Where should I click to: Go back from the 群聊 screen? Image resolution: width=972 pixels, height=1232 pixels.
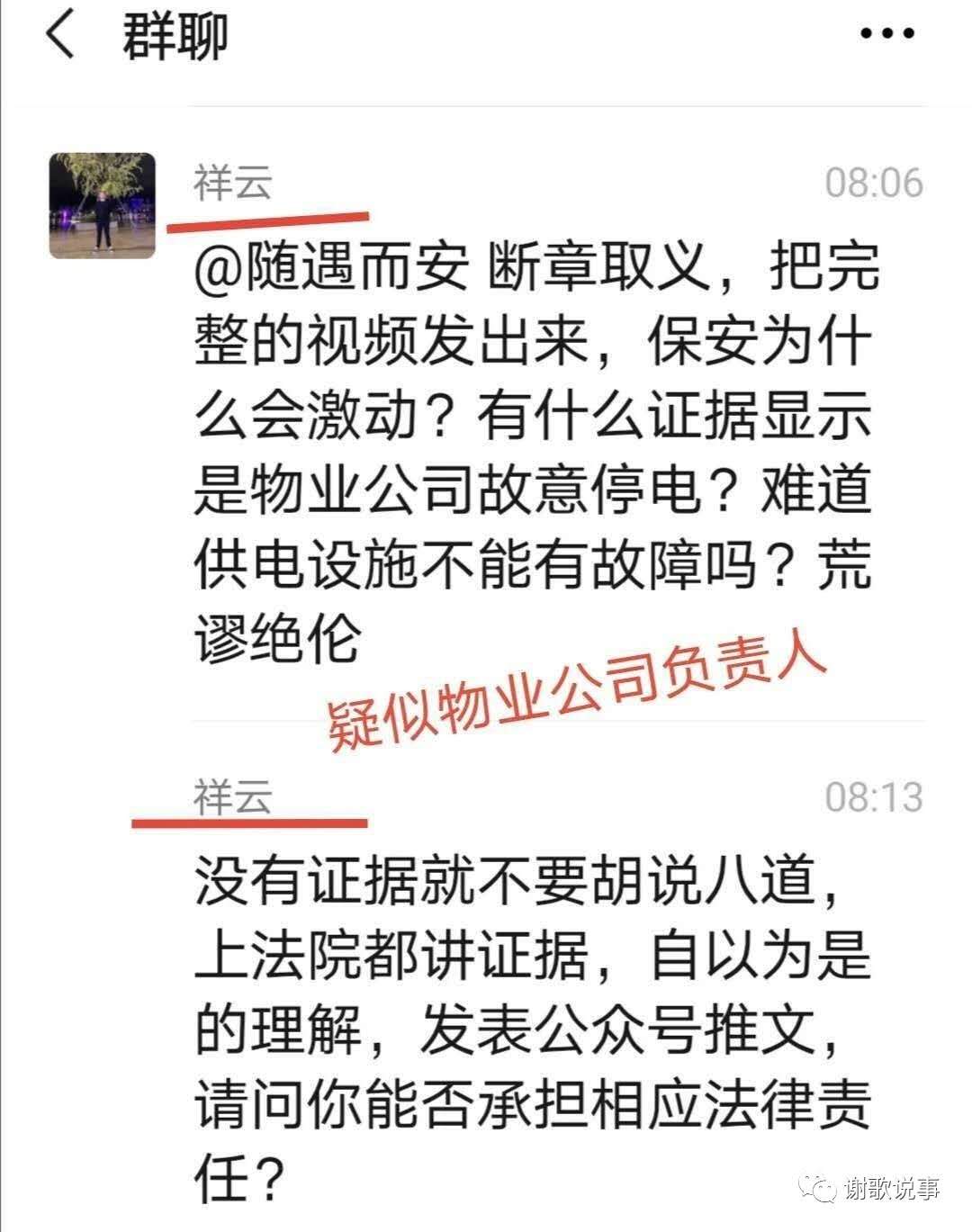pyautogui.click(x=60, y=36)
